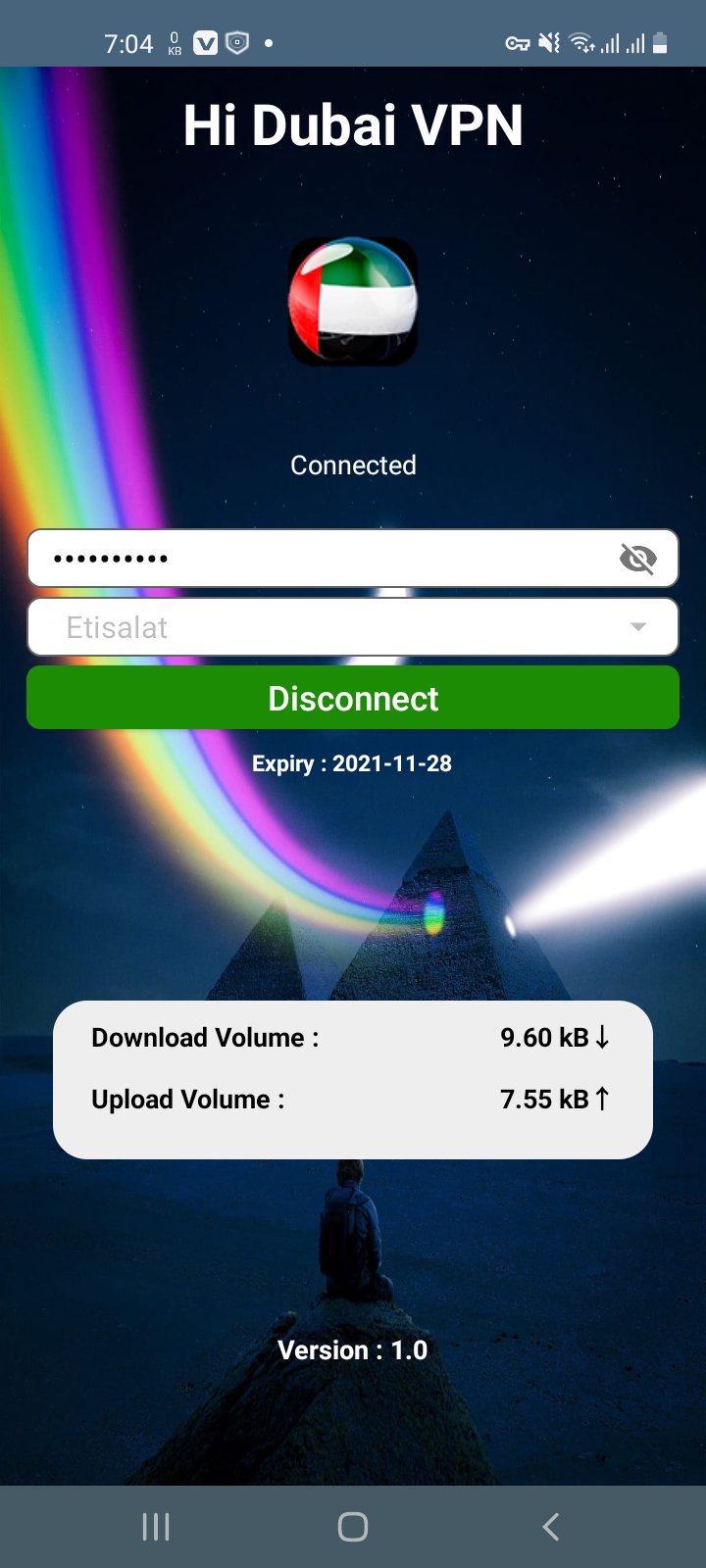Tap the shield icon in status bar
Screen dimensions: 706x1568
[x=236, y=43]
